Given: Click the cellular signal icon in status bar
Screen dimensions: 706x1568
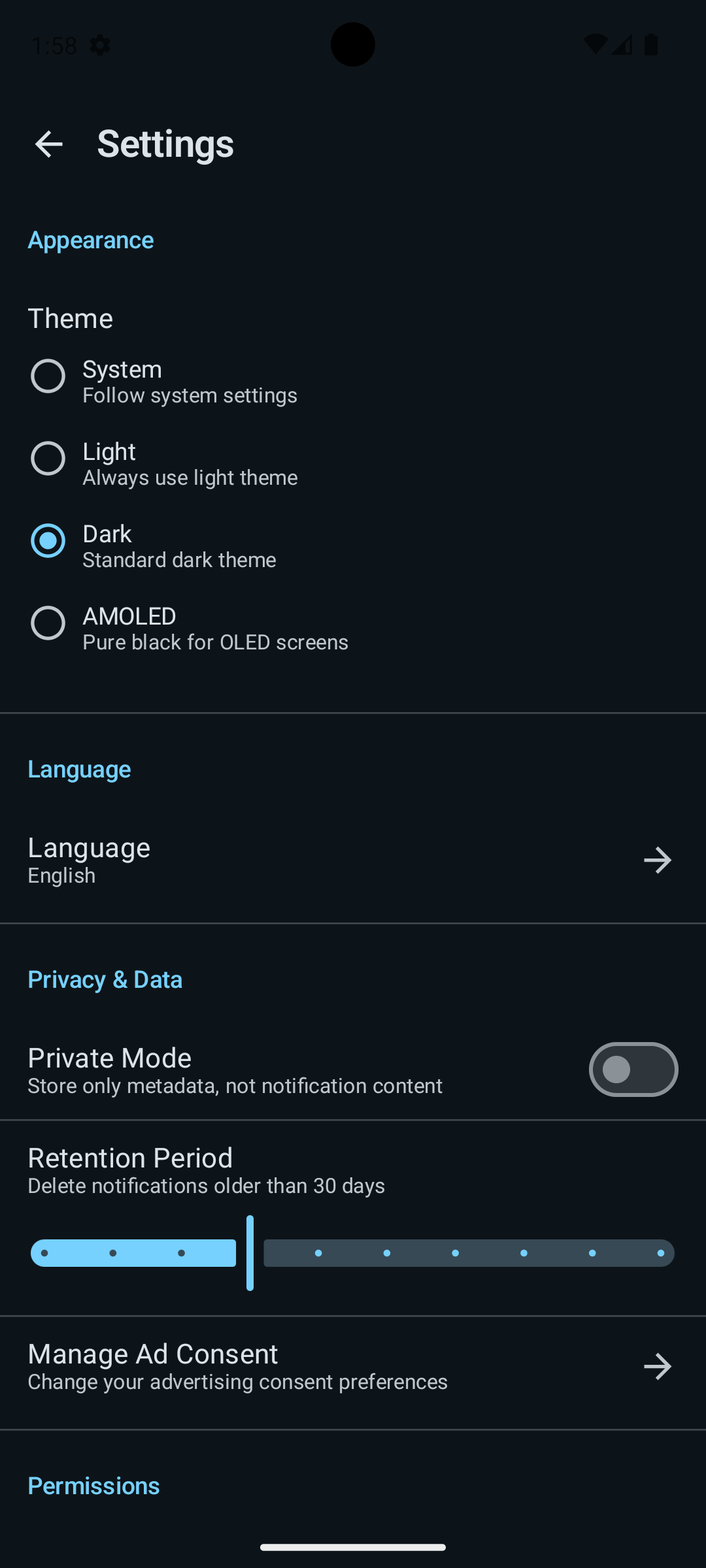Looking at the screenshot, I should 622,44.
